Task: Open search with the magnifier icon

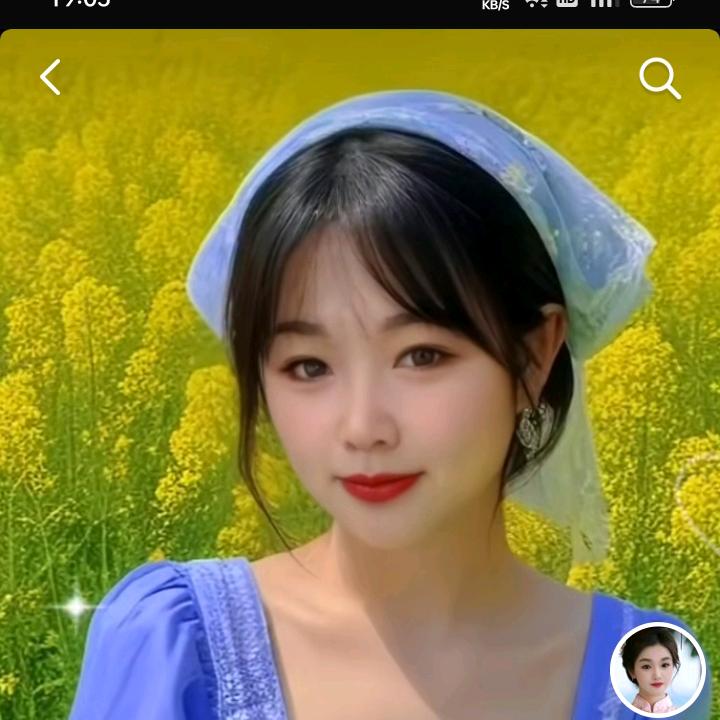Action: coord(659,78)
